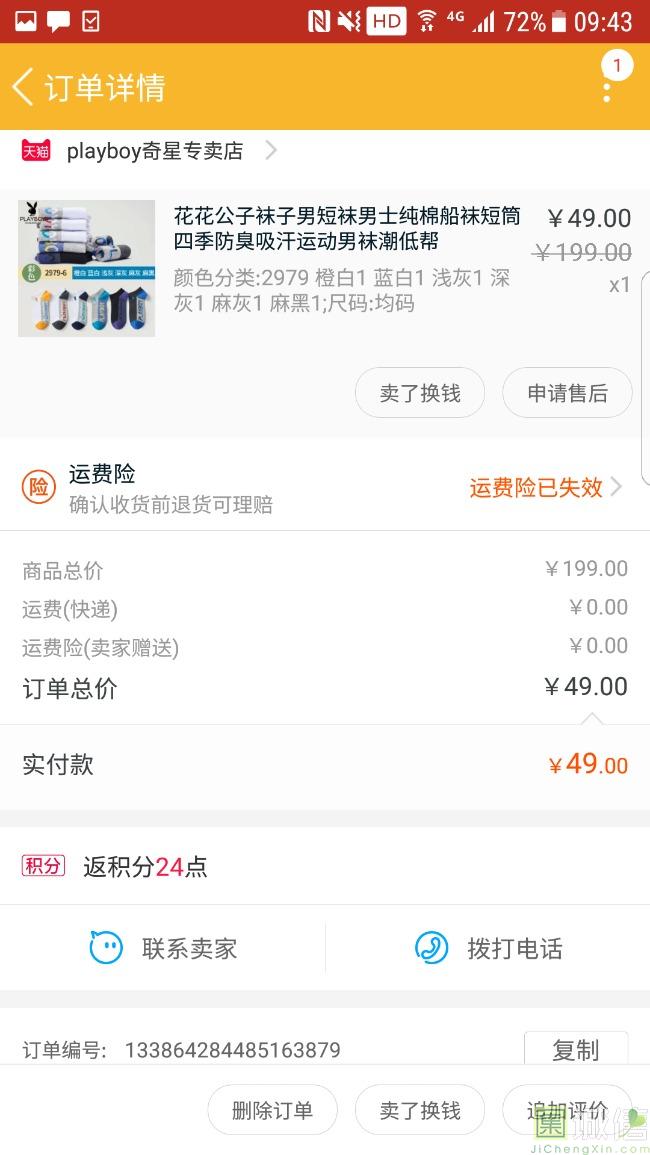The image size is (650, 1155).
Task: Contact the seller via 联系卖家
Action: pyautogui.click(x=163, y=947)
